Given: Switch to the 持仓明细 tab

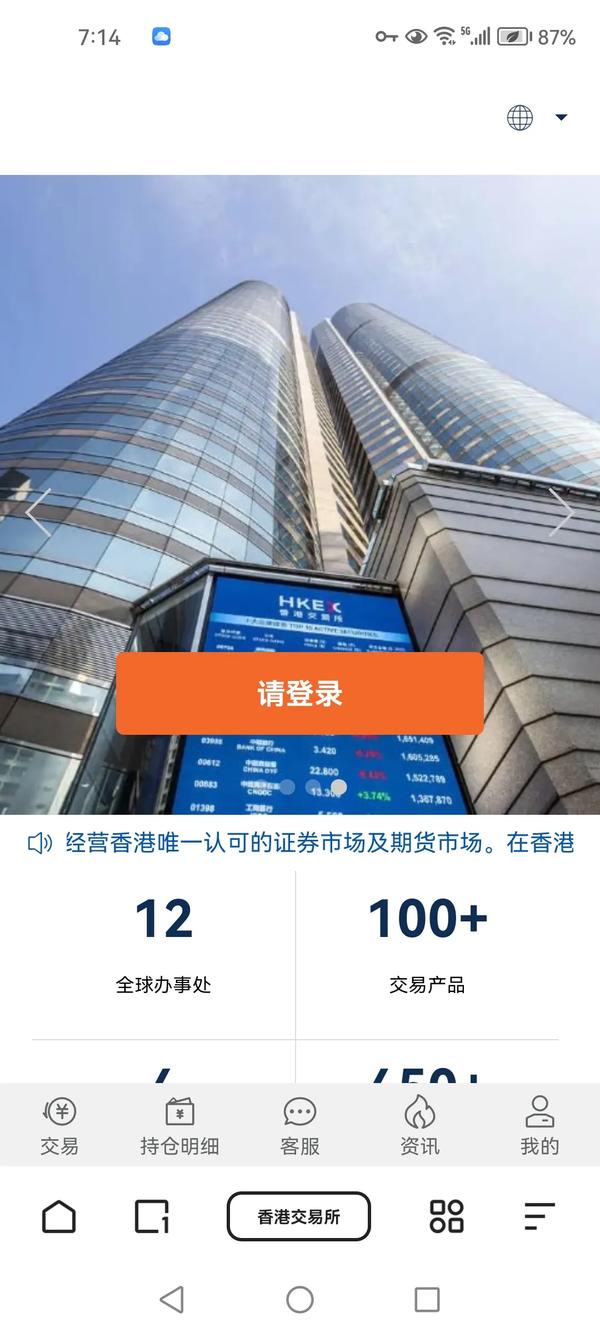Looking at the screenshot, I should click(x=179, y=1126).
